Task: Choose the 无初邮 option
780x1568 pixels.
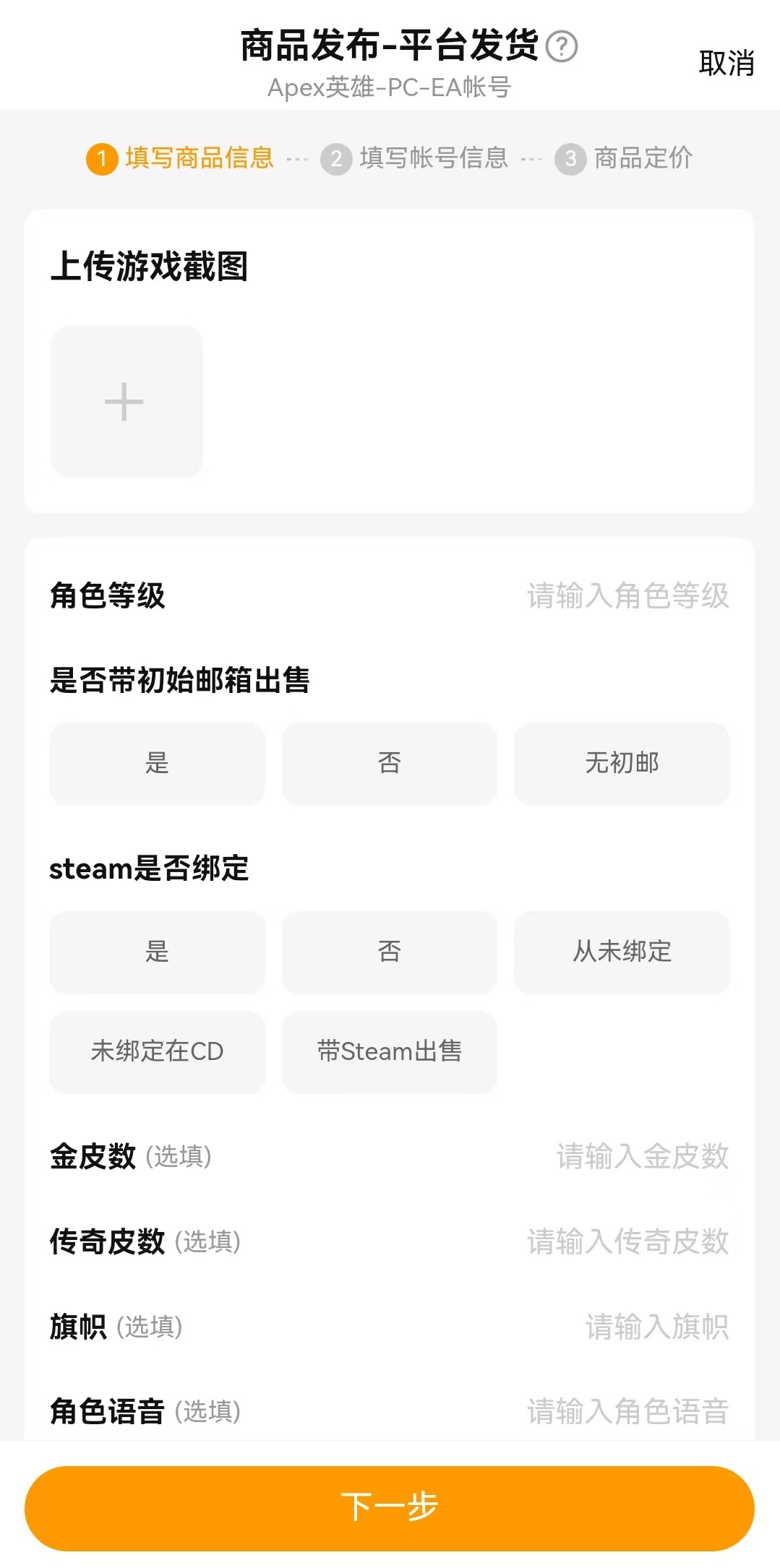Action: pos(622,763)
